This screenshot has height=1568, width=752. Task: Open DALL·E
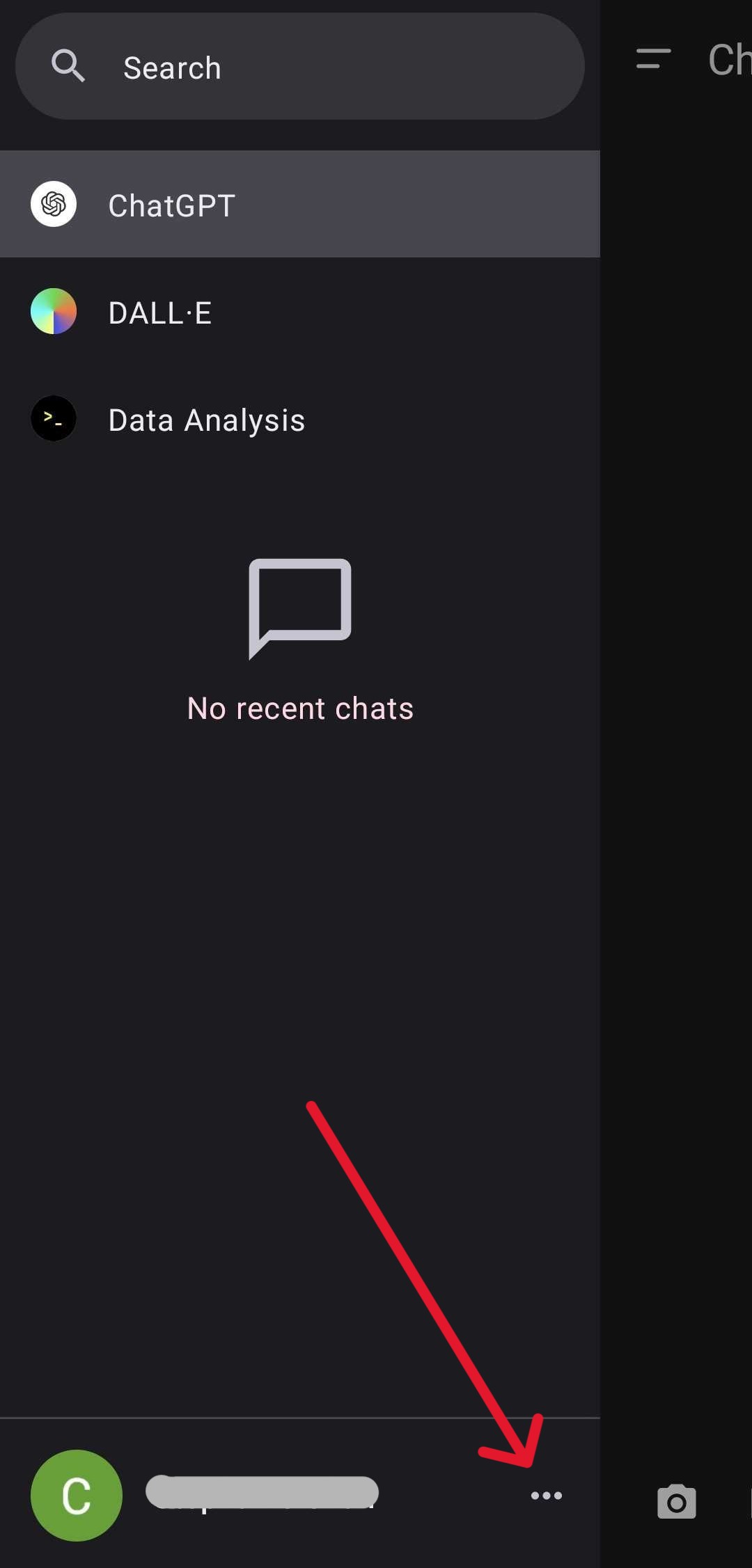[299, 312]
